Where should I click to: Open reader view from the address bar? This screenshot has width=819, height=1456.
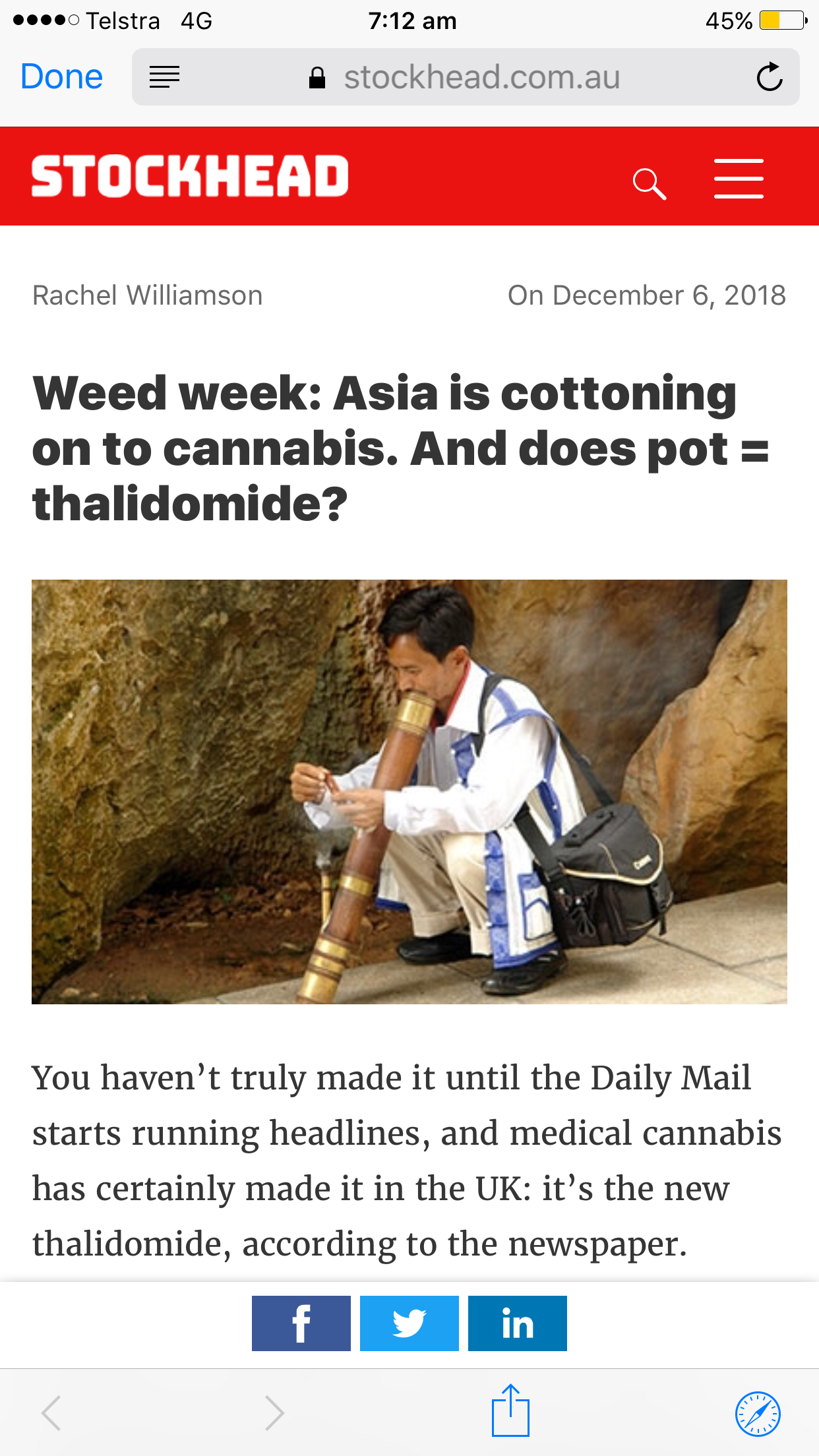point(164,77)
